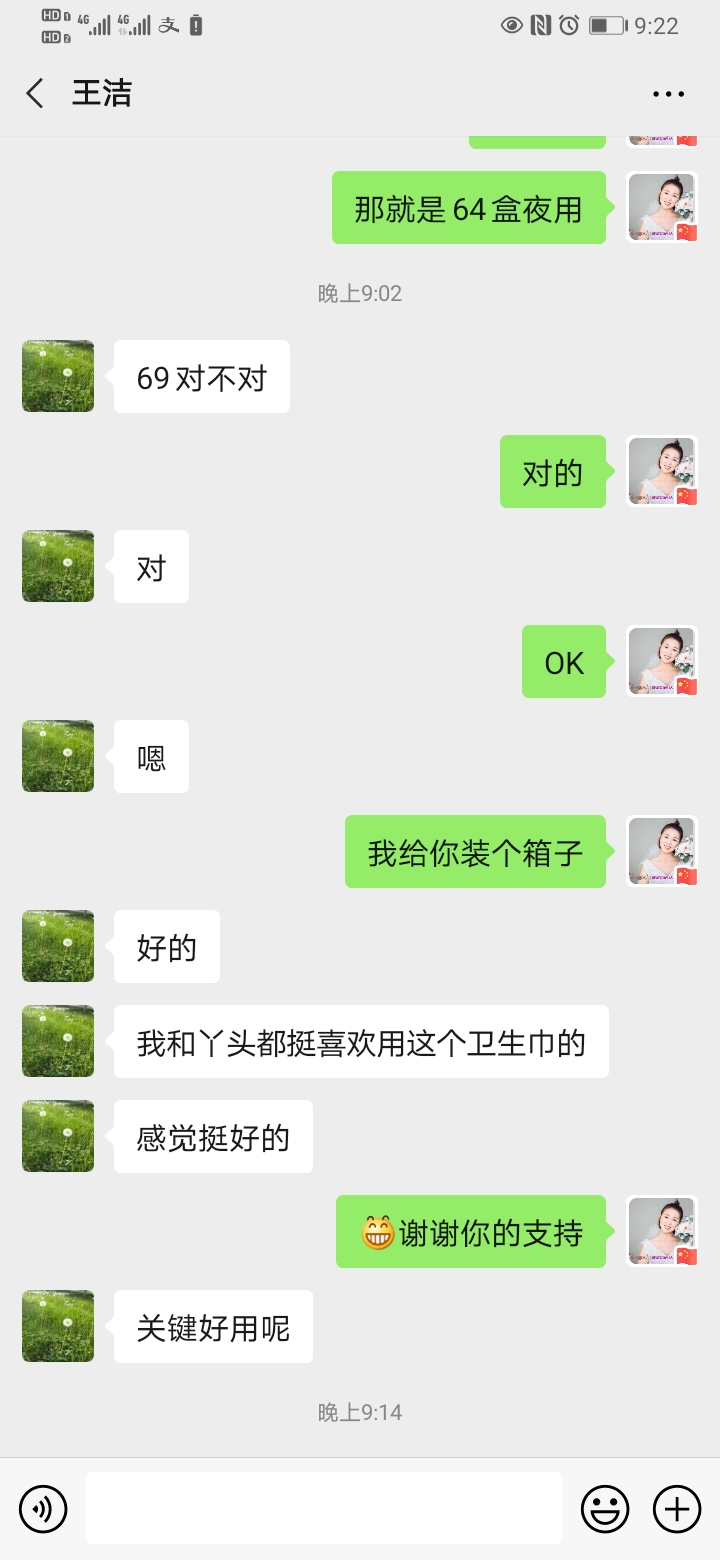Open my avatar beside "那就是 64 盒夜用"
720x1560 pixels.
[x=662, y=208]
